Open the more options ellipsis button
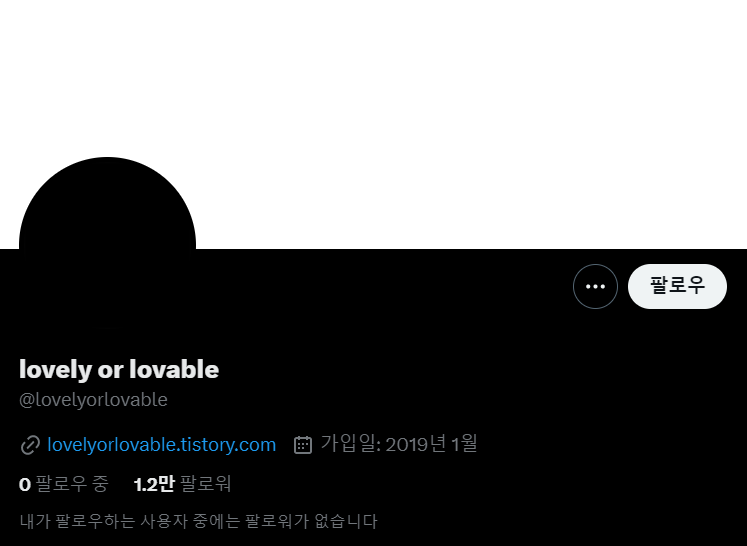 click(595, 287)
